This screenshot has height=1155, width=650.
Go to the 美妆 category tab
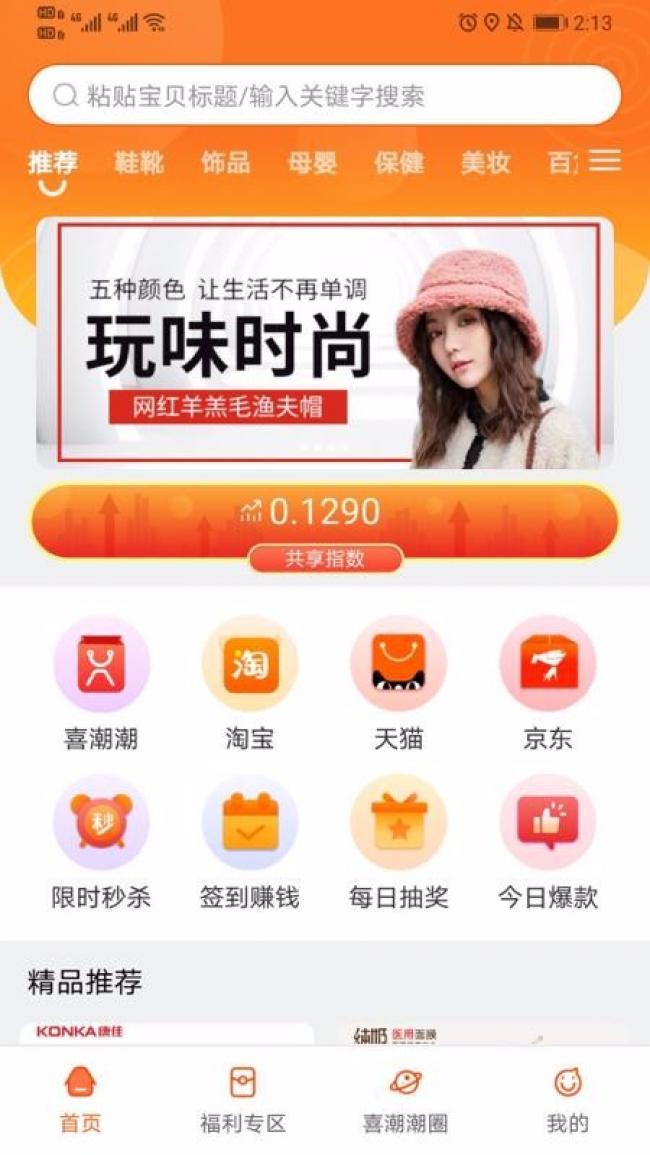[485, 163]
